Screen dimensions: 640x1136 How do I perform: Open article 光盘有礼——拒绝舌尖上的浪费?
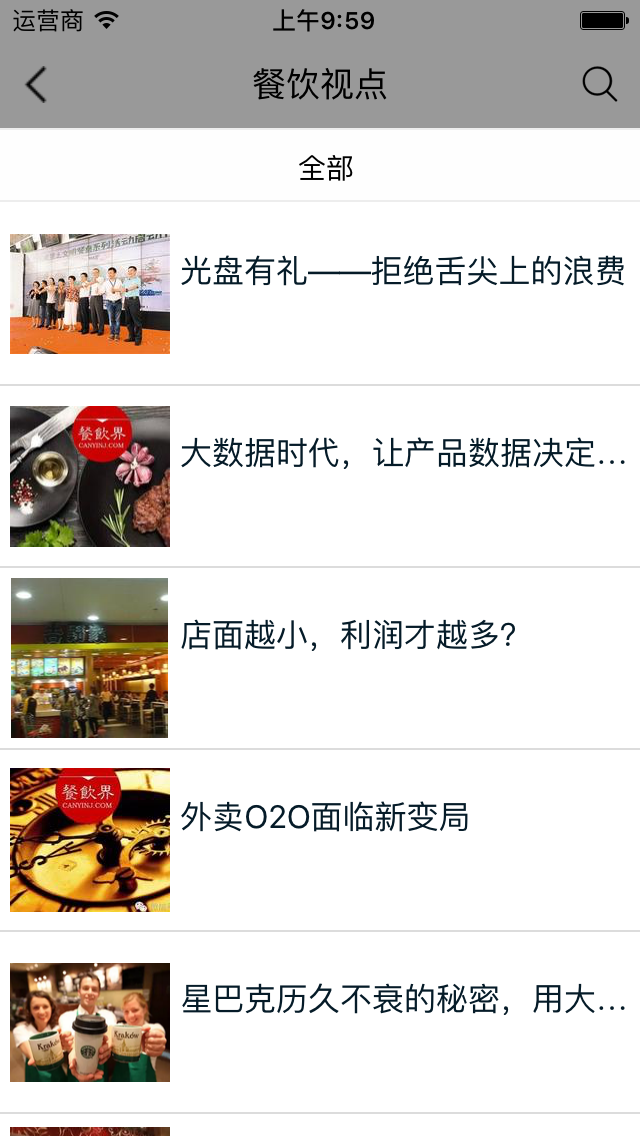(402, 272)
